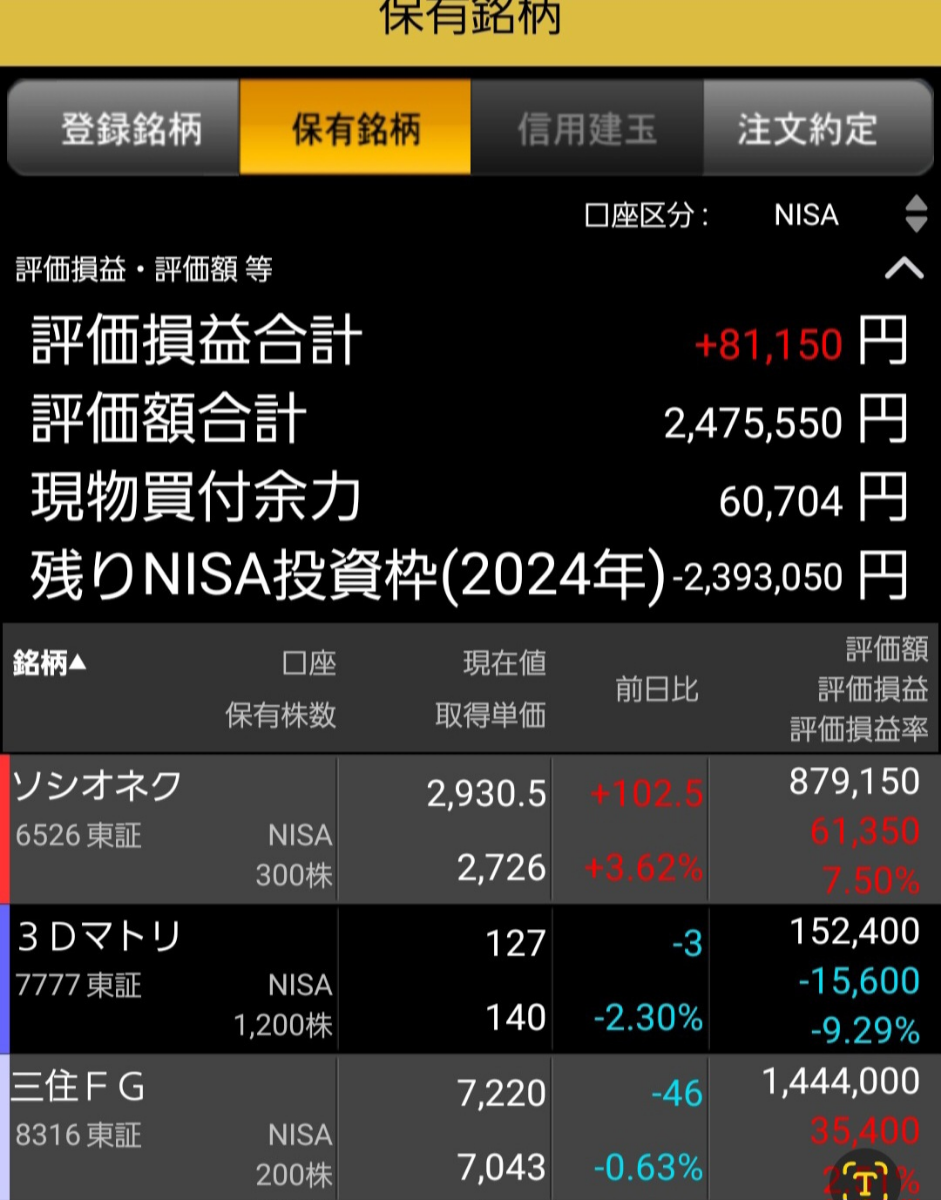Screen dimensions: 941x1200
Task: Tap the red indicator strip beside ソシオネク
Action: [5, 828]
